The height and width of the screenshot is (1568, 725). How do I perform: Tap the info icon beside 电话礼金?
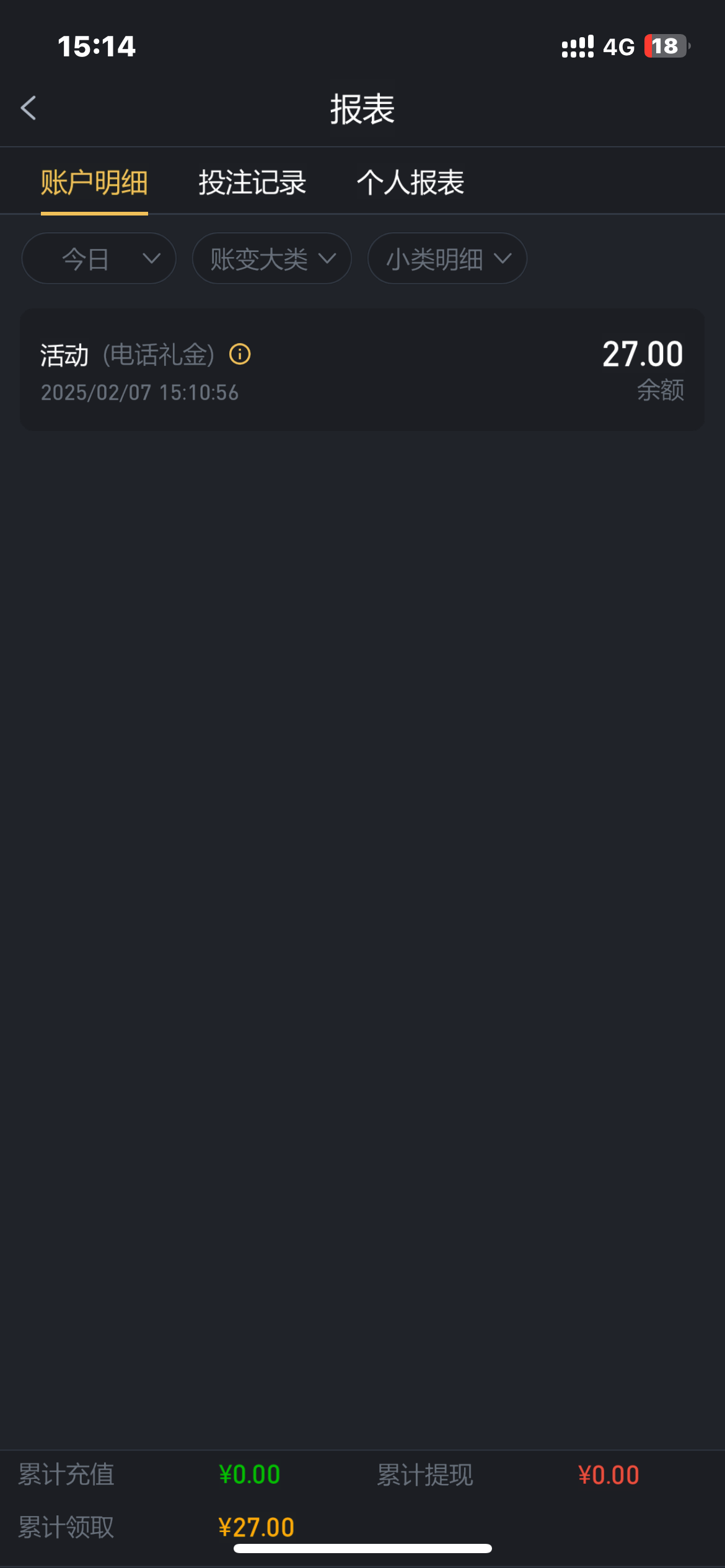coord(240,355)
